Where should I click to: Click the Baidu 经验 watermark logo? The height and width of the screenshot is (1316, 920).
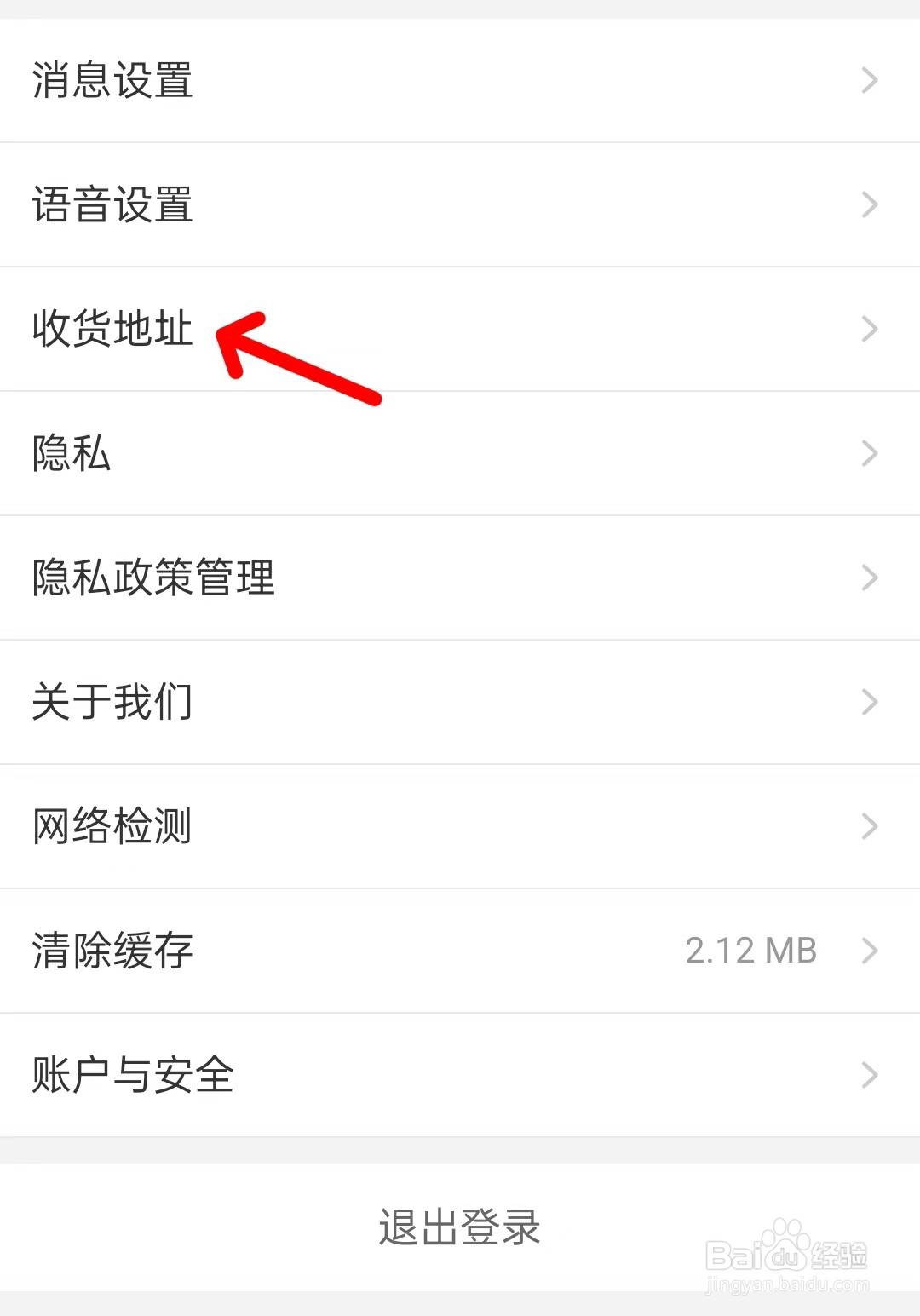coord(792,1252)
